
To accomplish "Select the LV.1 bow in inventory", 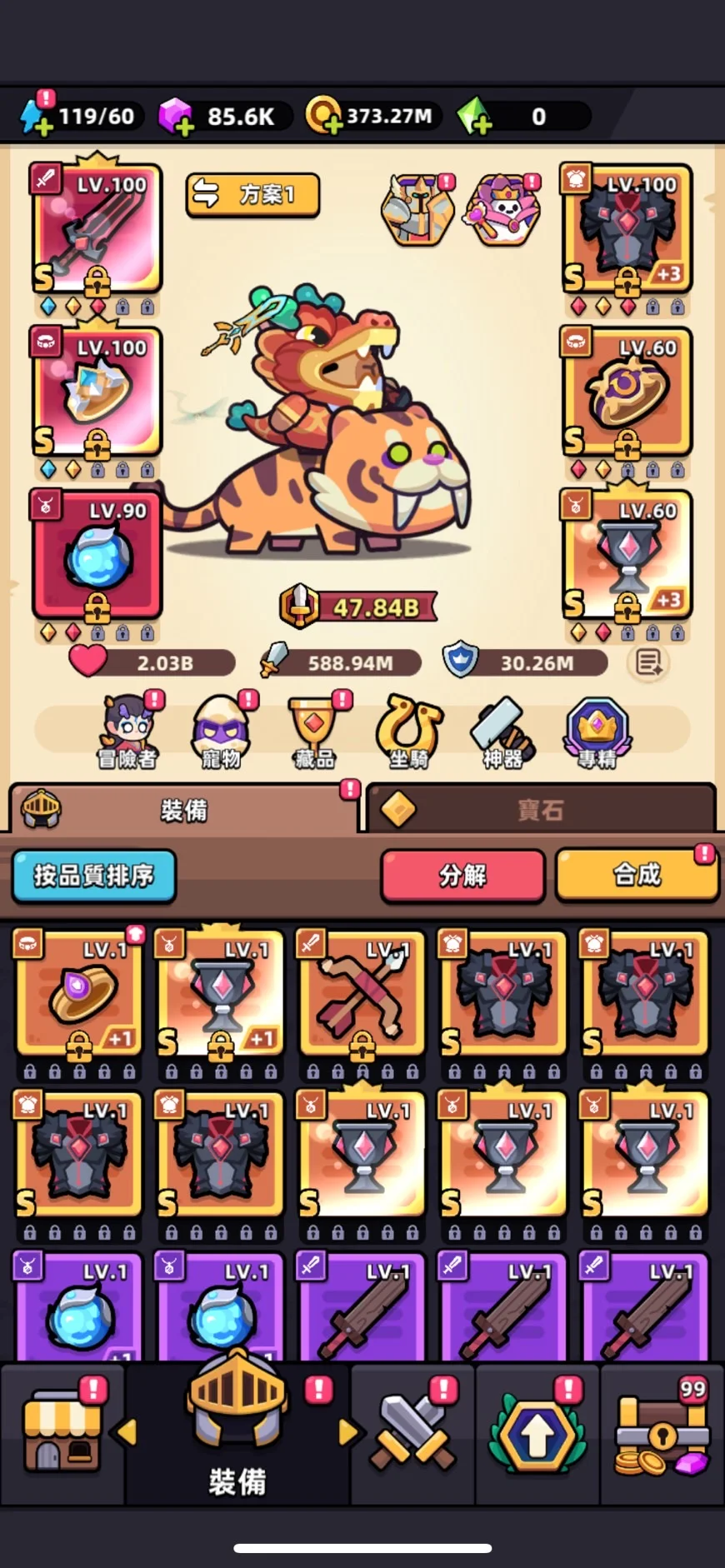I will pos(362,993).
